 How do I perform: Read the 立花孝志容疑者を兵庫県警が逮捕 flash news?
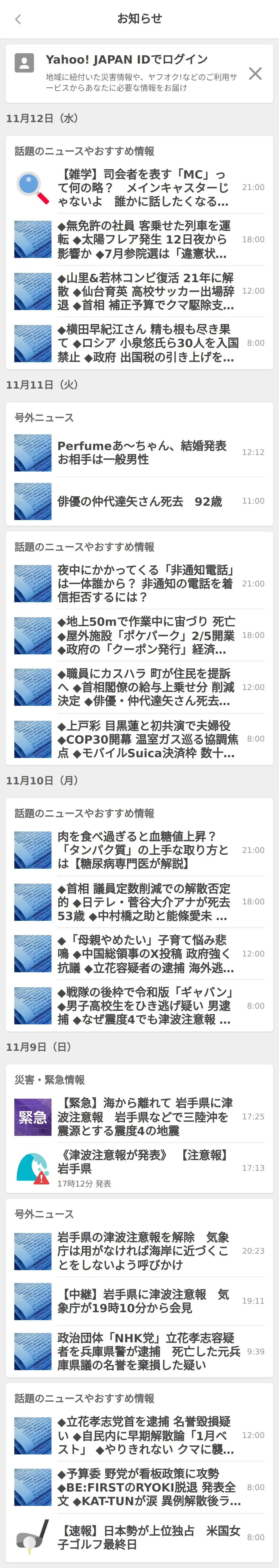[139, 1351]
